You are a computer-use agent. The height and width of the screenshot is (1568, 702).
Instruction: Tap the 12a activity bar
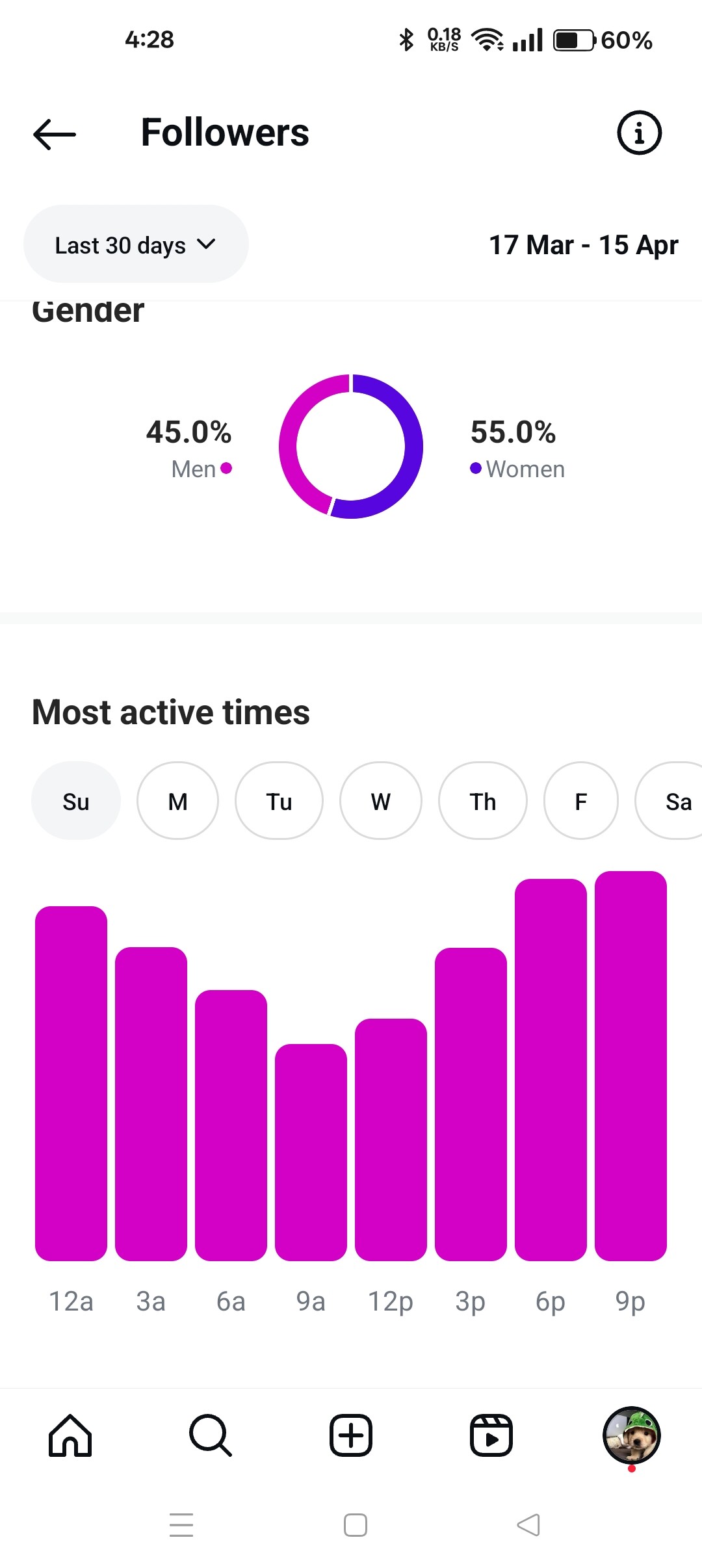[x=71, y=1082]
